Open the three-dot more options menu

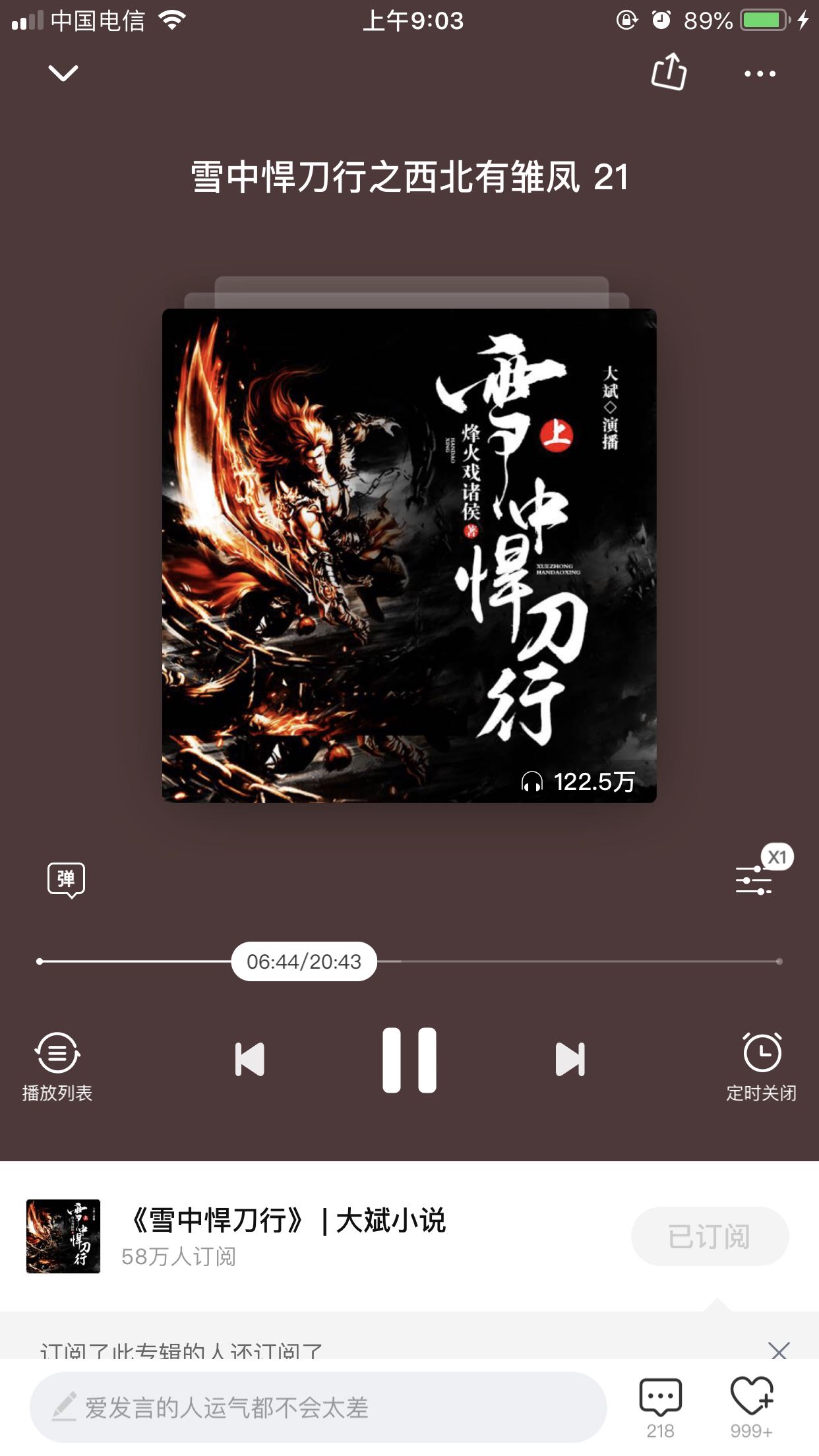tap(760, 73)
